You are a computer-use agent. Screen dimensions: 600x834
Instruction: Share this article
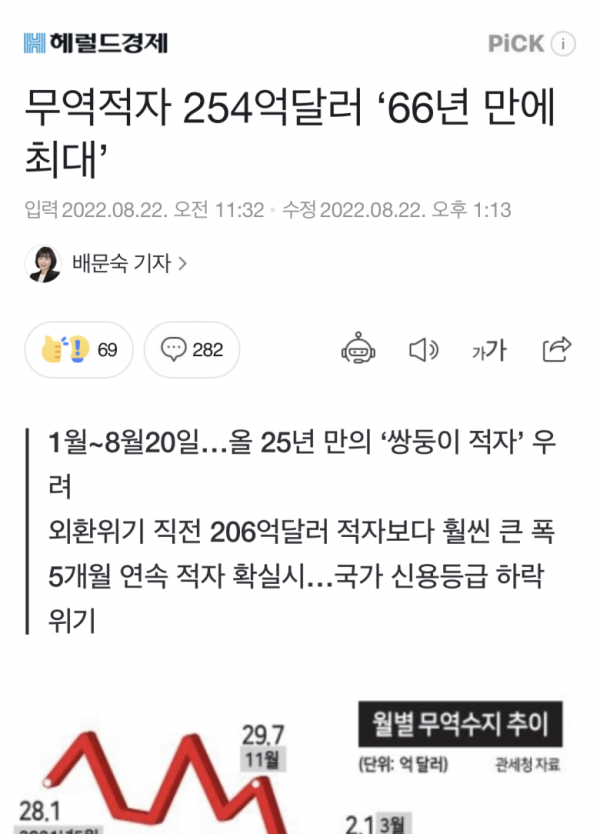pos(555,349)
